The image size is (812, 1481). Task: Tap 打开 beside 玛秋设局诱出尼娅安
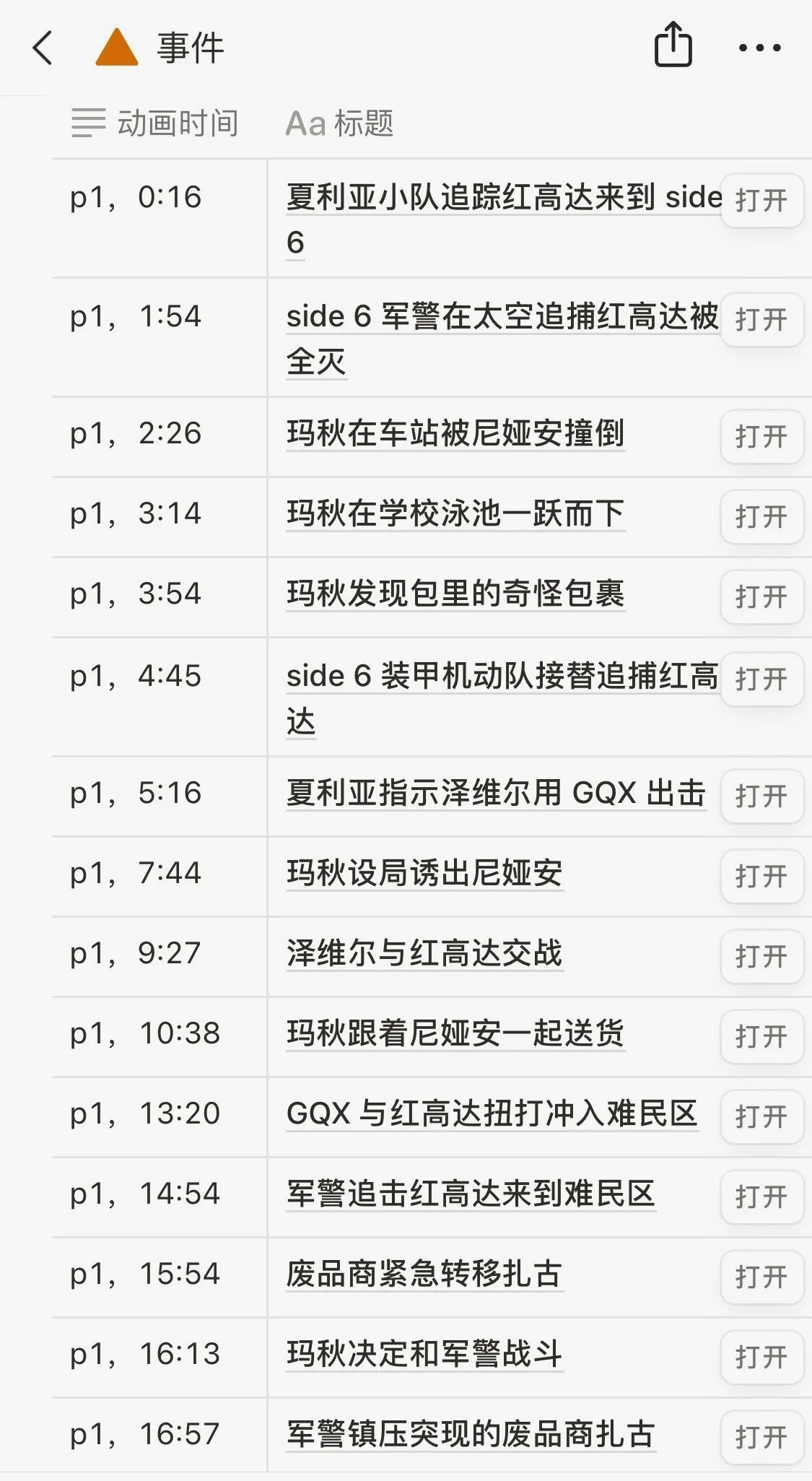(x=761, y=876)
